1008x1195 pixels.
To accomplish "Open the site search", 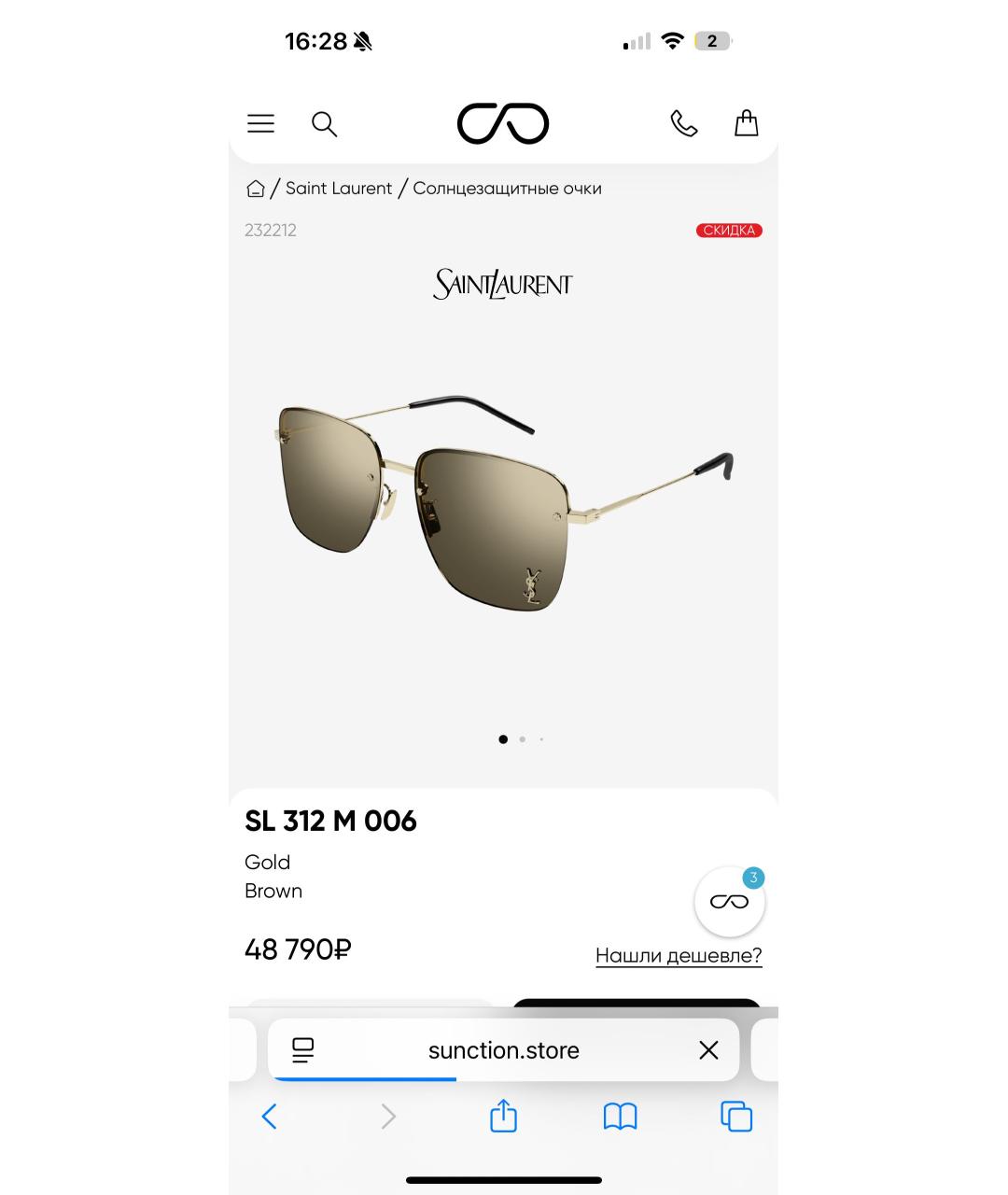I will (324, 123).
